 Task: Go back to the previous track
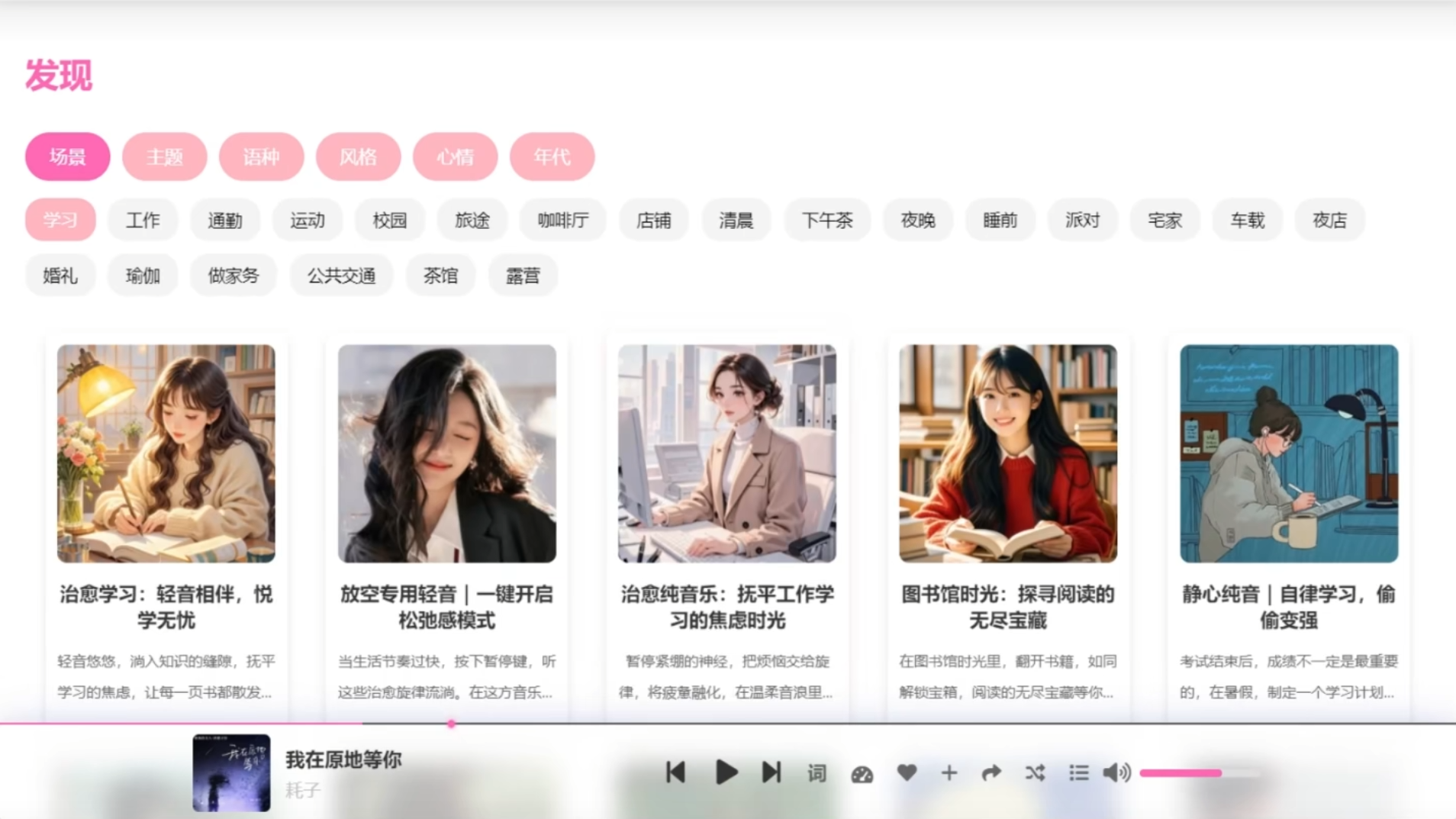click(675, 772)
